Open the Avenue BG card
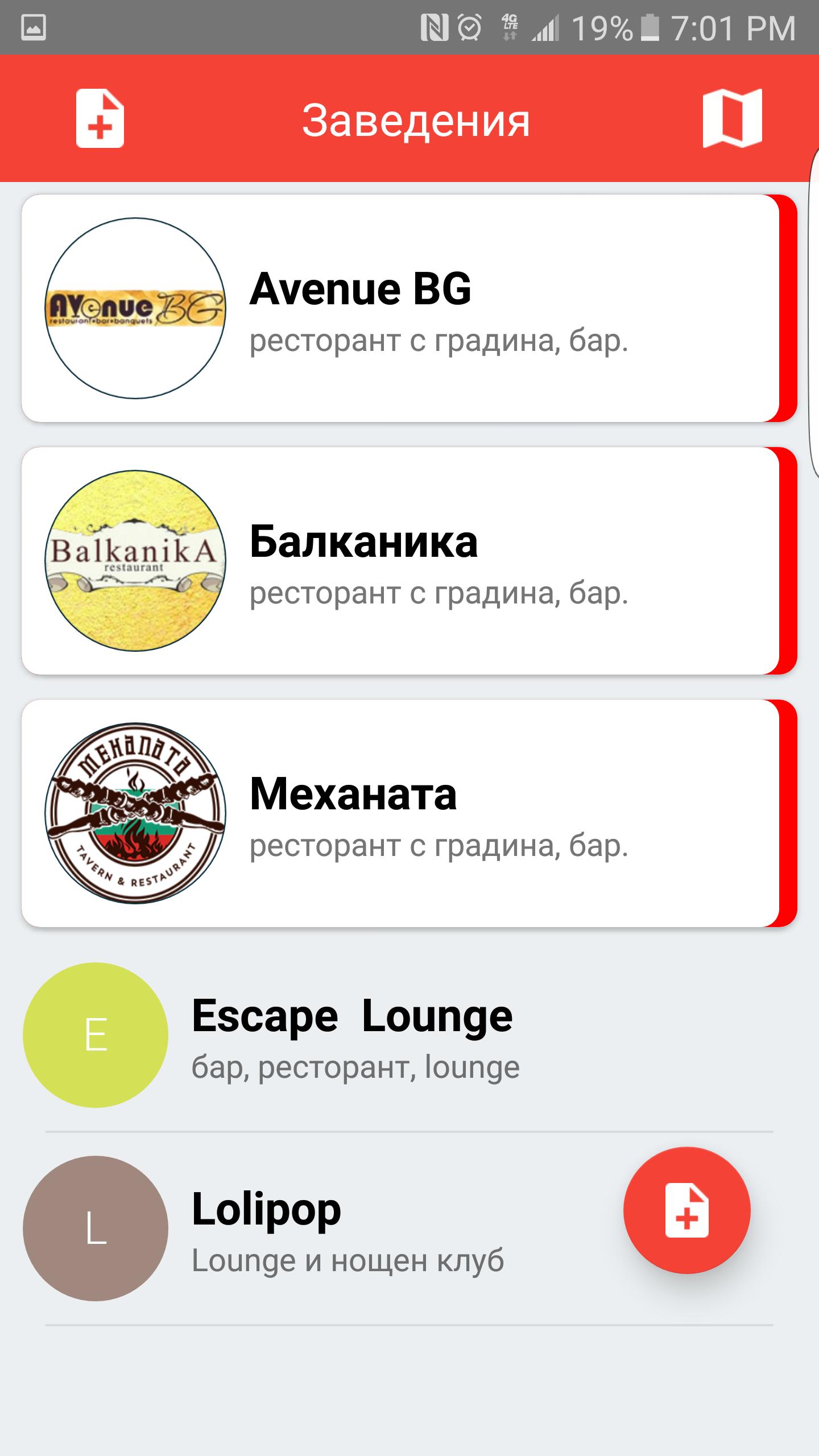Image resolution: width=819 pixels, height=1456 pixels. tap(409, 308)
